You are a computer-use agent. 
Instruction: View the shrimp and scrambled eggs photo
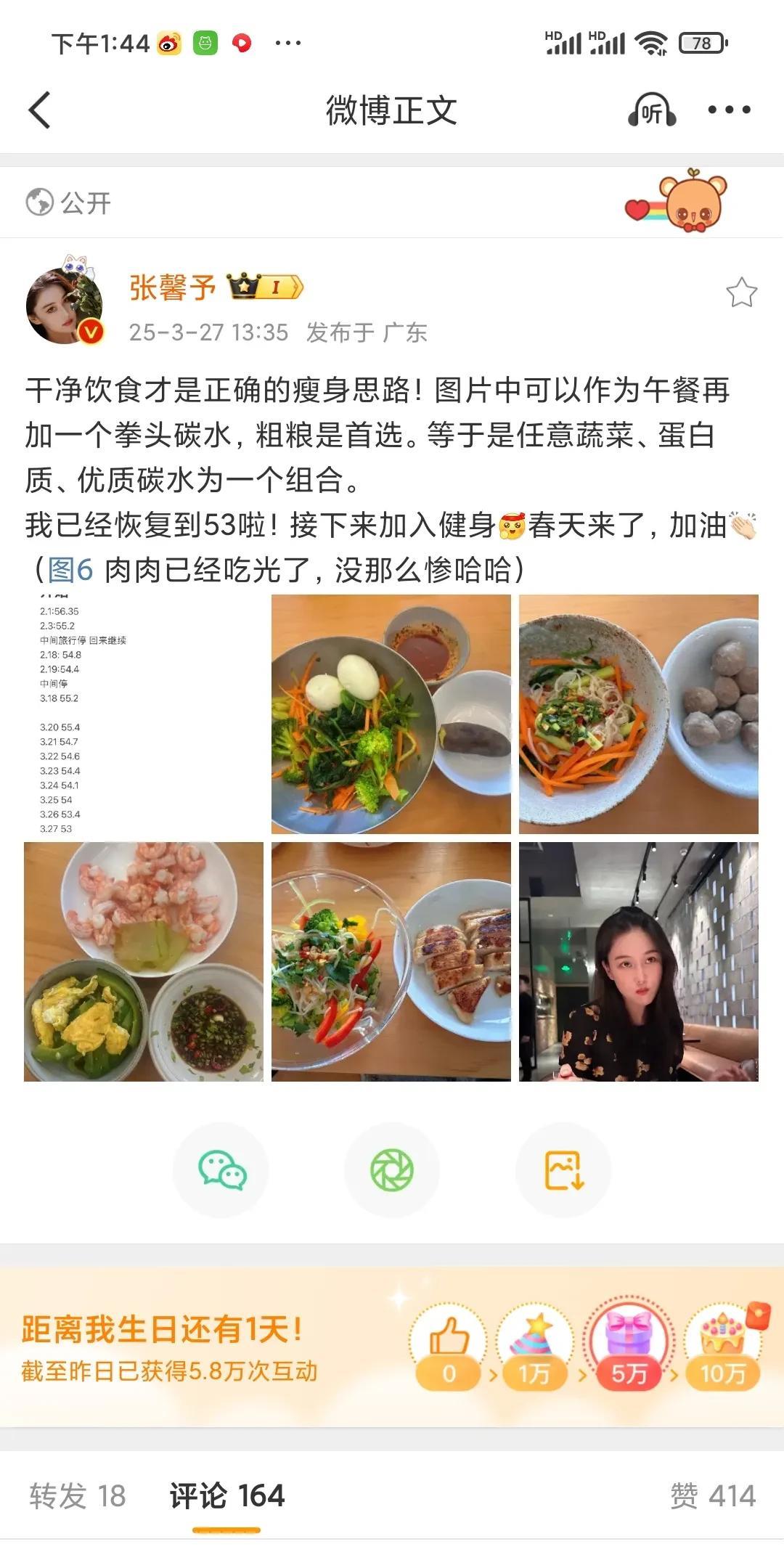pyautogui.click(x=144, y=962)
